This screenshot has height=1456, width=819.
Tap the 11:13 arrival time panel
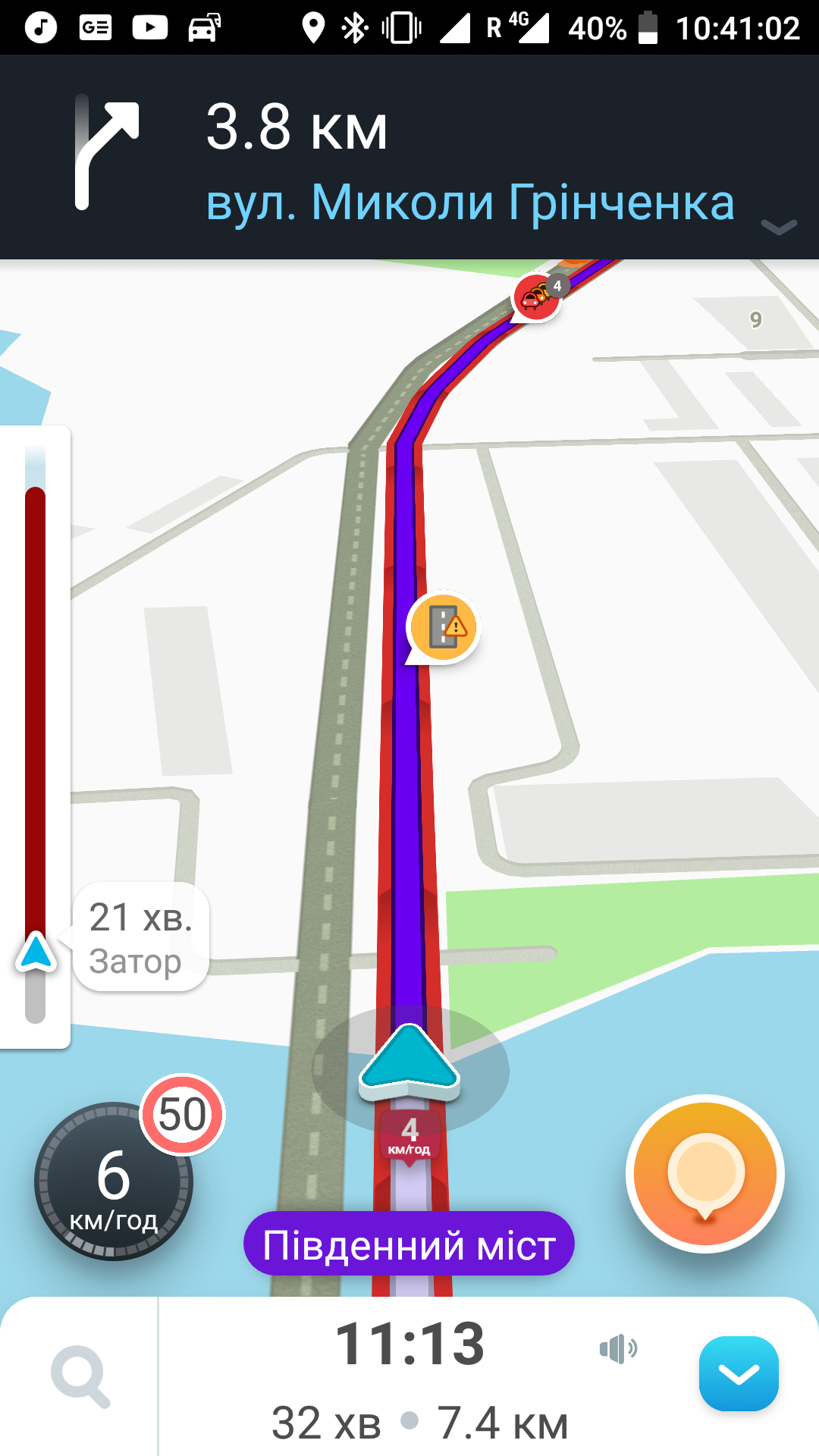[409, 1345]
